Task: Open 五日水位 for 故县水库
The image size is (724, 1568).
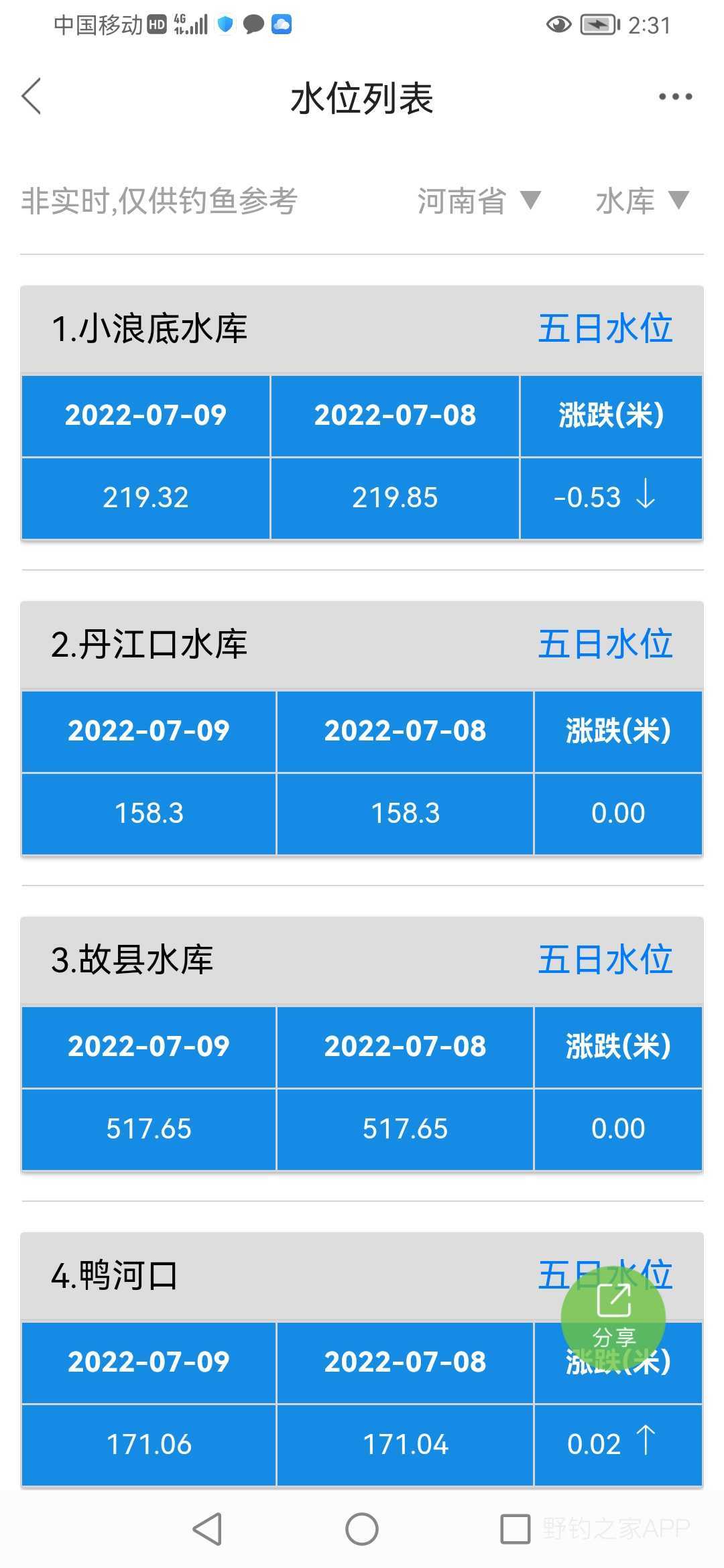Action: click(605, 960)
